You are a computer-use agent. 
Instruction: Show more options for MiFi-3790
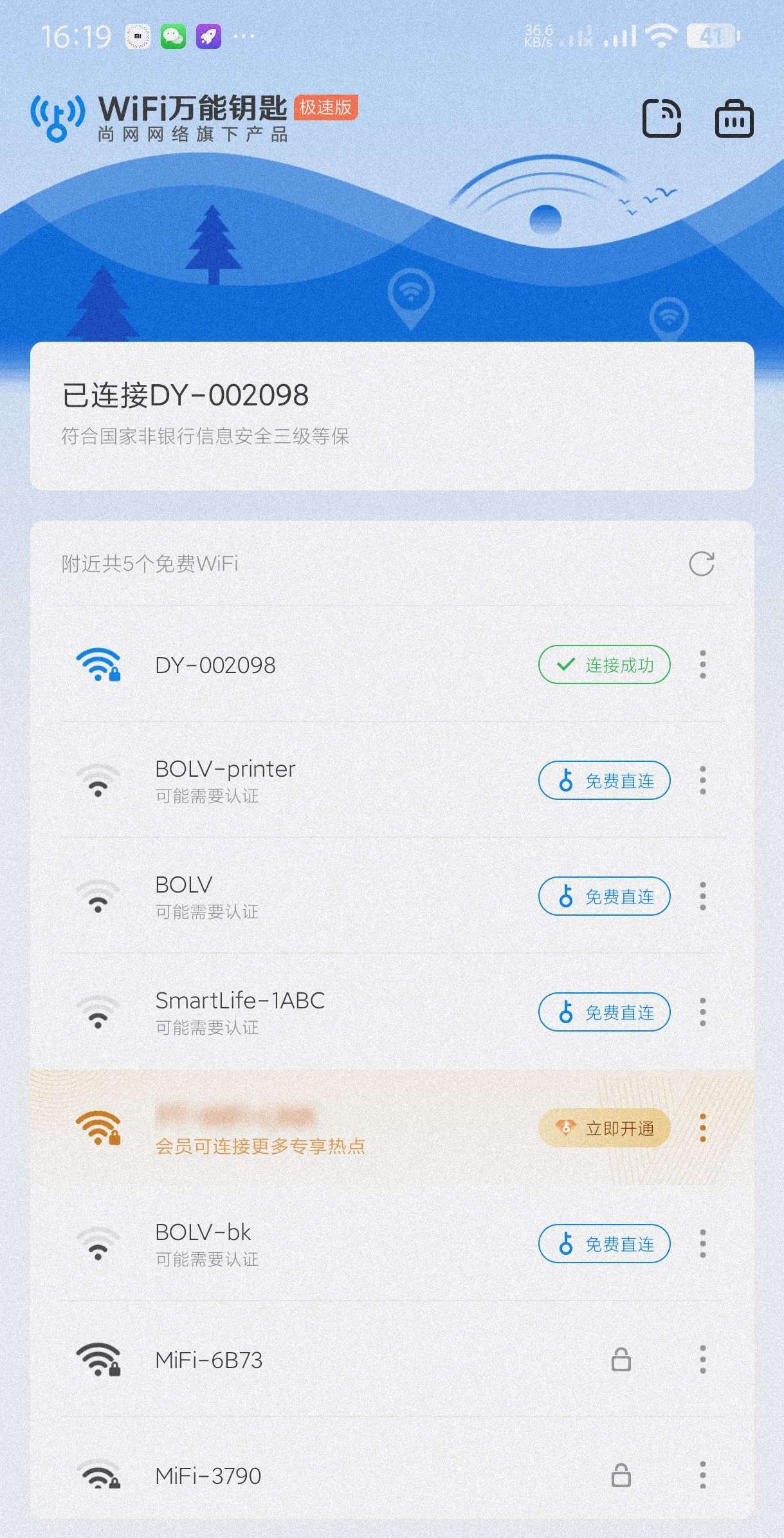(702, 1476)
